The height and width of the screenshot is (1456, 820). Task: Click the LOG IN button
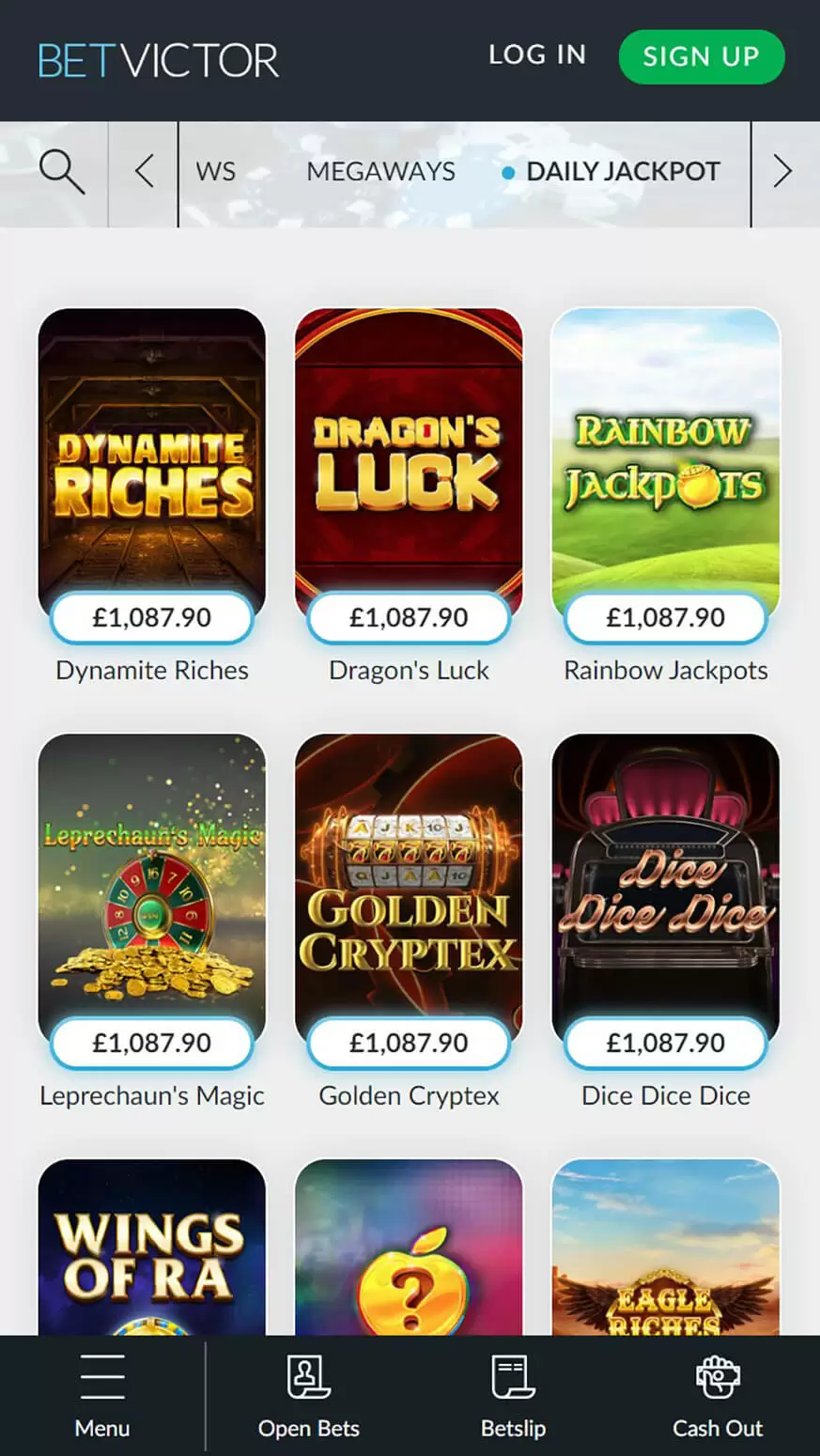point(536,56)
